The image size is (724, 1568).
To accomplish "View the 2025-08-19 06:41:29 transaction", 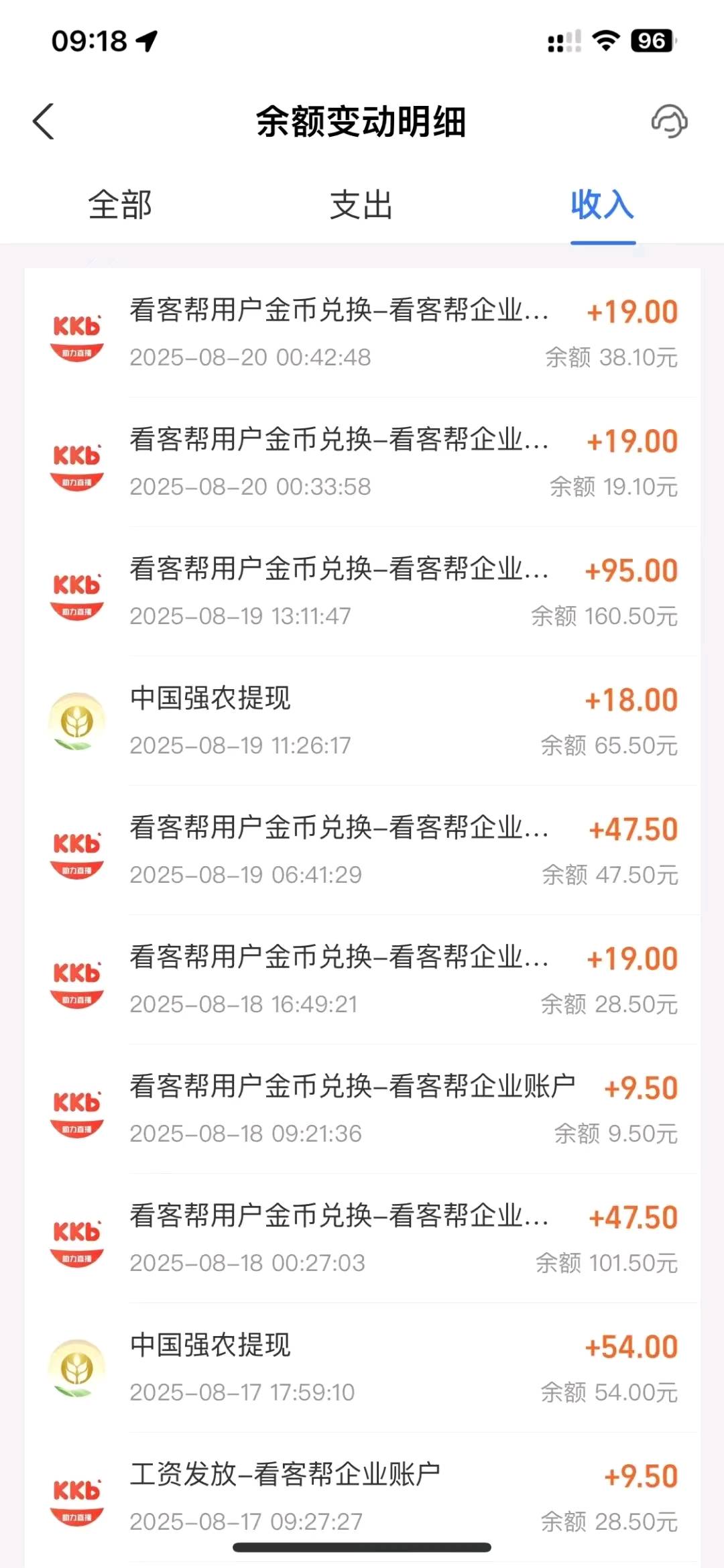I will [362, 851].
